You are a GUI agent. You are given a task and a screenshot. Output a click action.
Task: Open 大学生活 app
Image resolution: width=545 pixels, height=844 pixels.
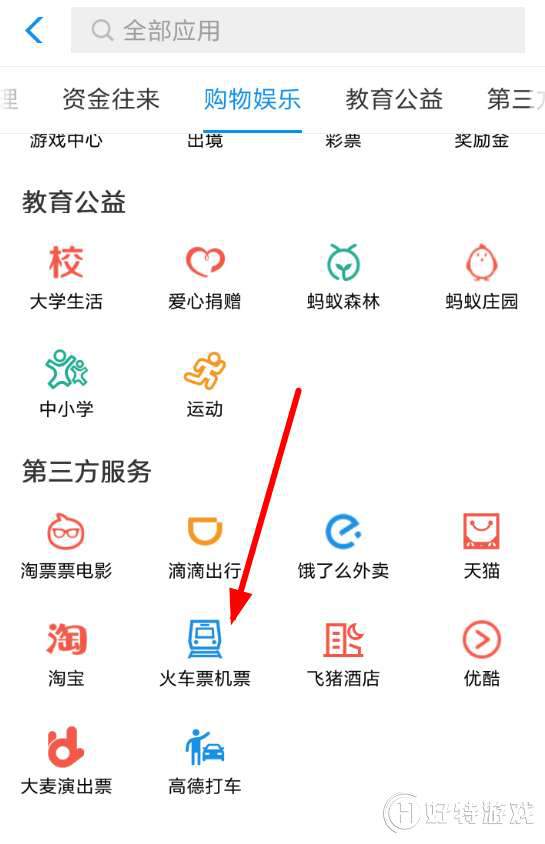pos(66,278)
